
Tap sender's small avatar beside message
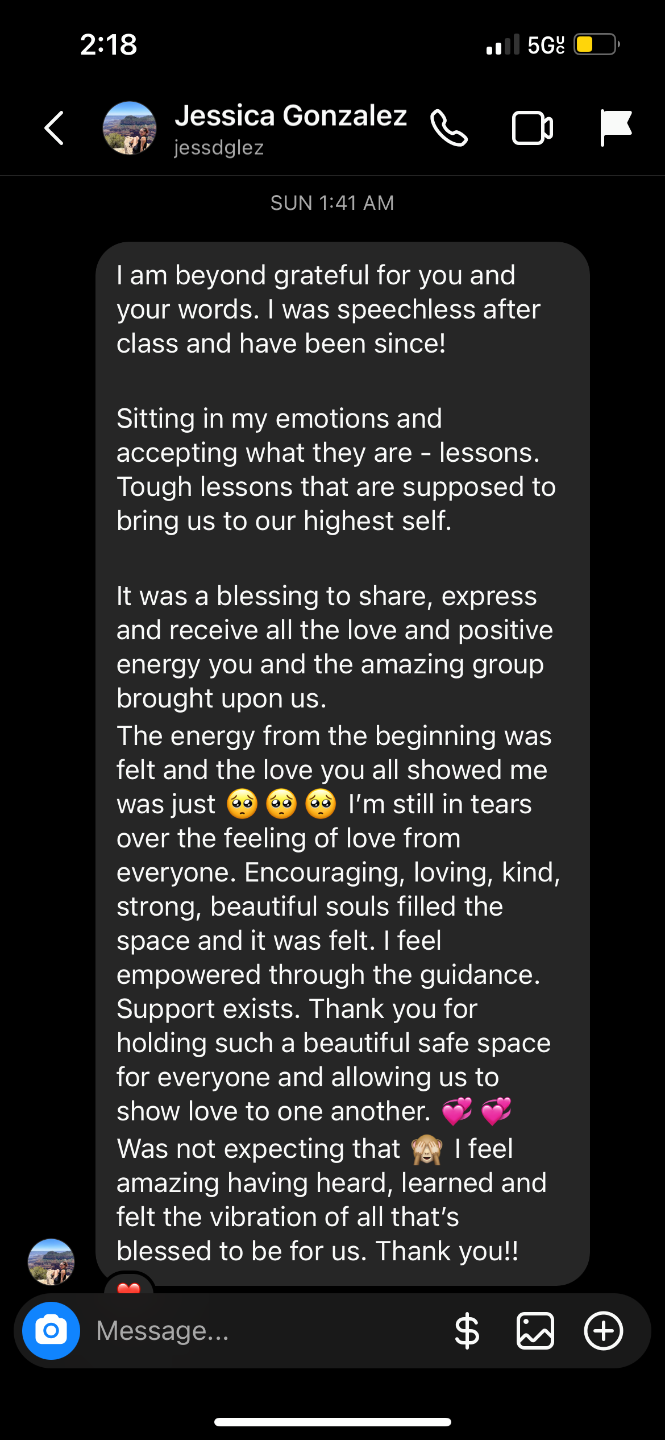click(51, 1262)
